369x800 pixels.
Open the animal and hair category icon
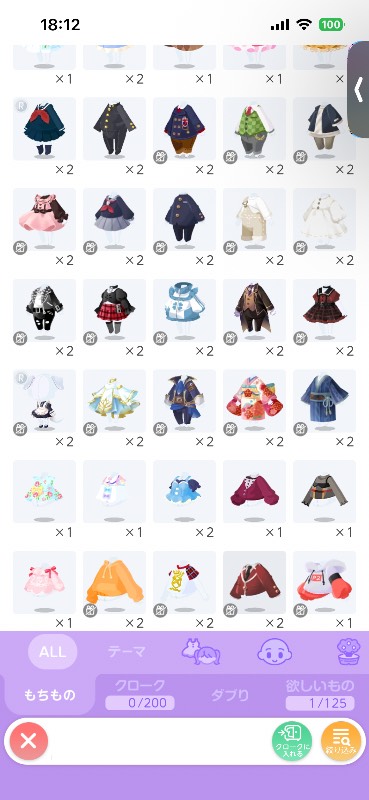coord(201,652)
